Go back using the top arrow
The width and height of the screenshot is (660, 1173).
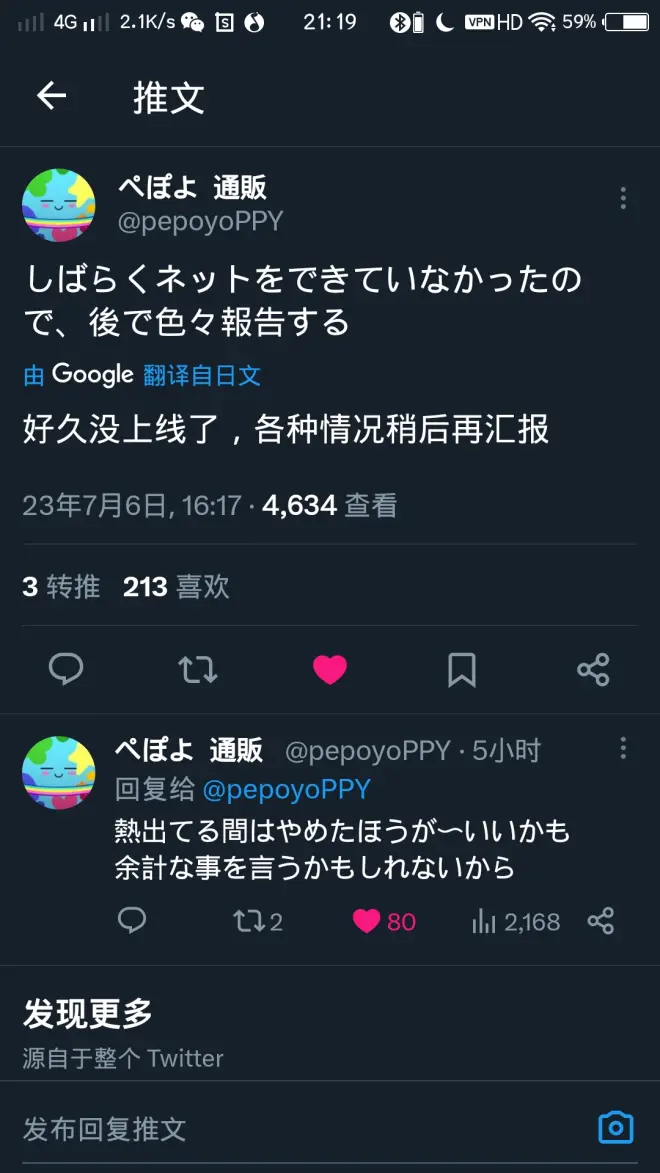(51, 96)
